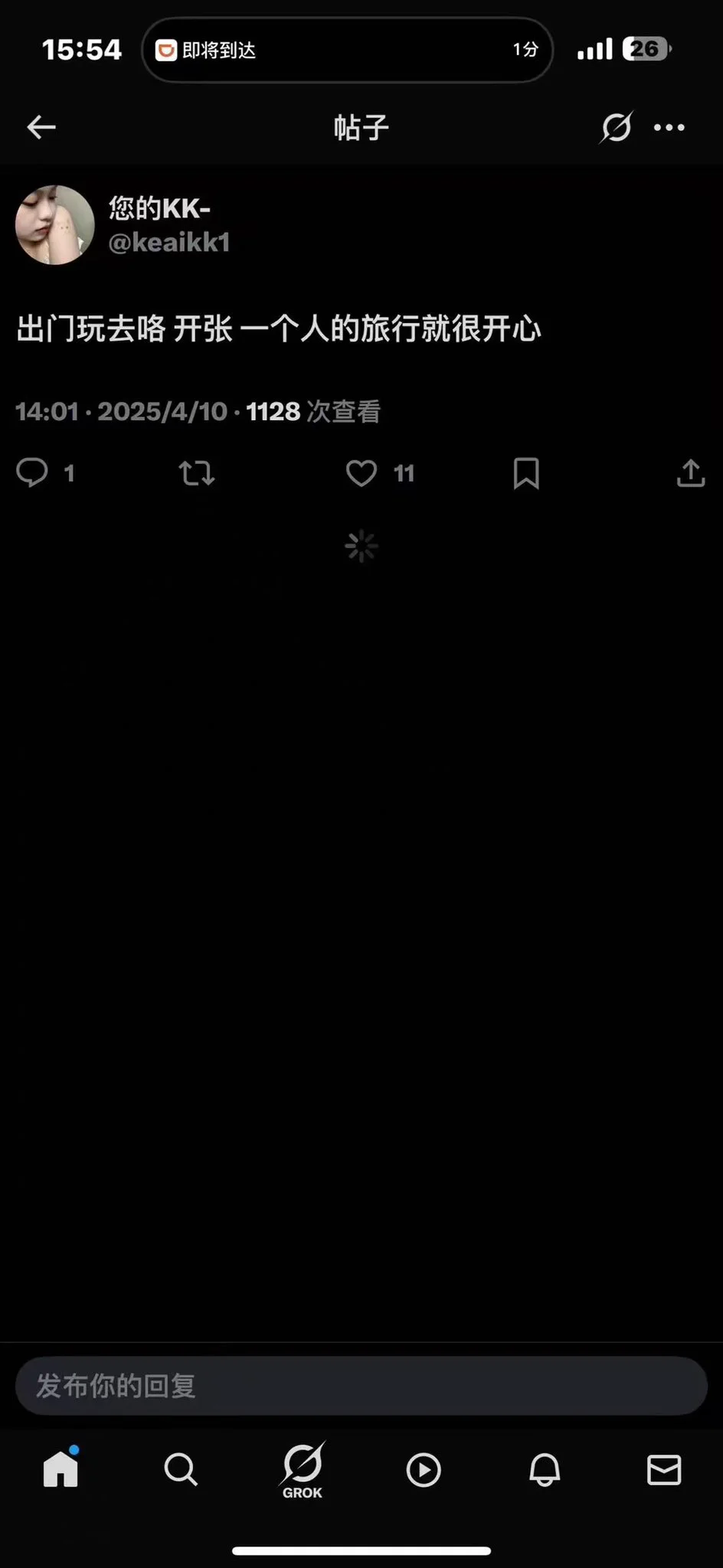Go back using the top-left arrow
Screen dimensions: 723x1568
41,127
